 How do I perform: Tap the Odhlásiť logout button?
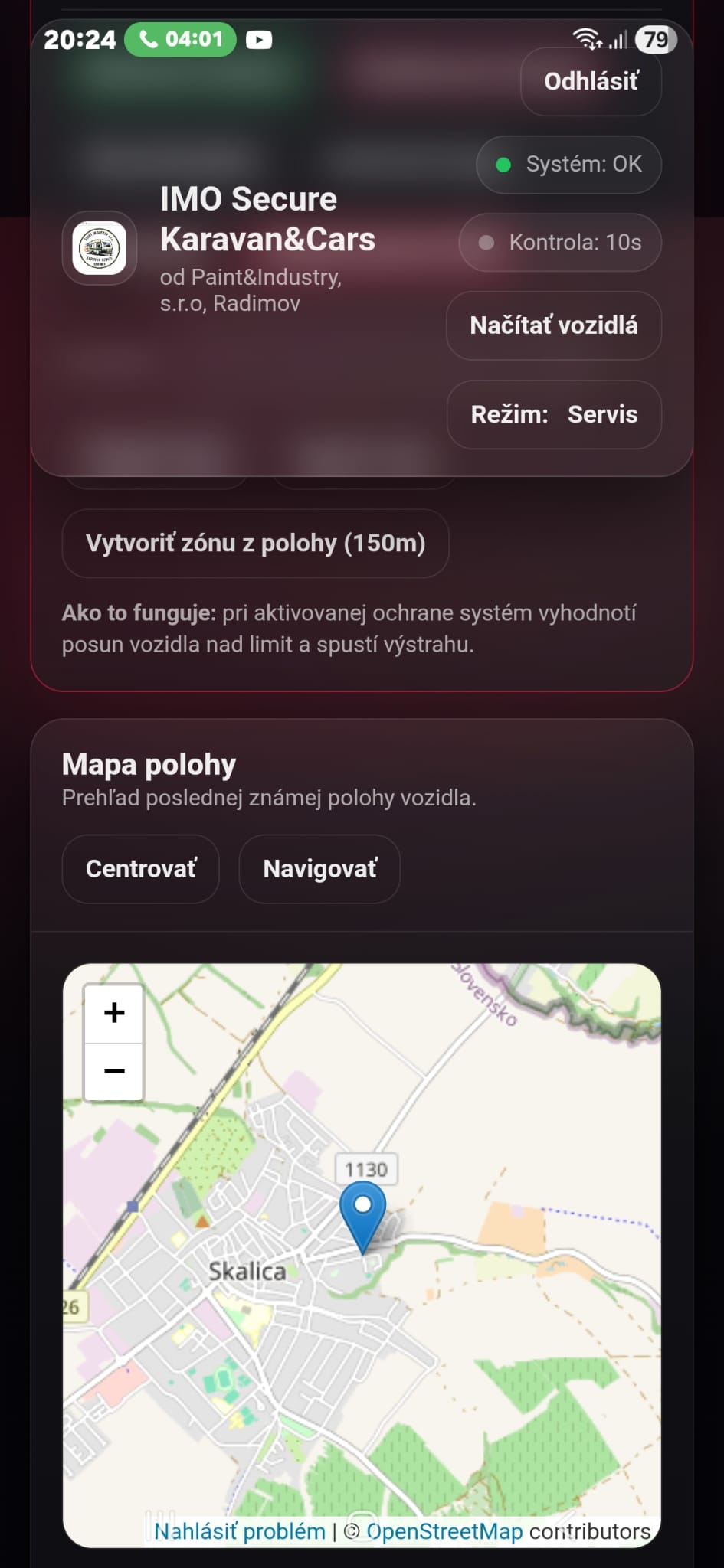point(591,81)
